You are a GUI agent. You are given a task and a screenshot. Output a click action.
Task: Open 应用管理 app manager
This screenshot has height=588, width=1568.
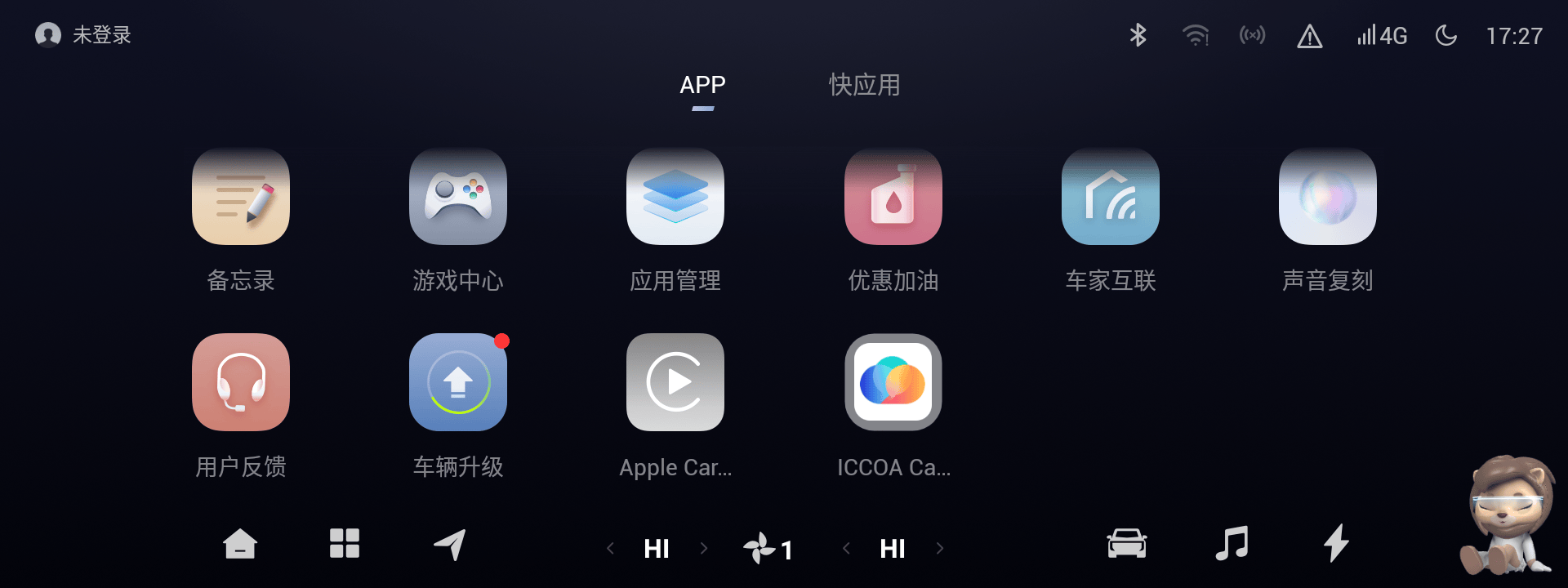click(675, 197)
